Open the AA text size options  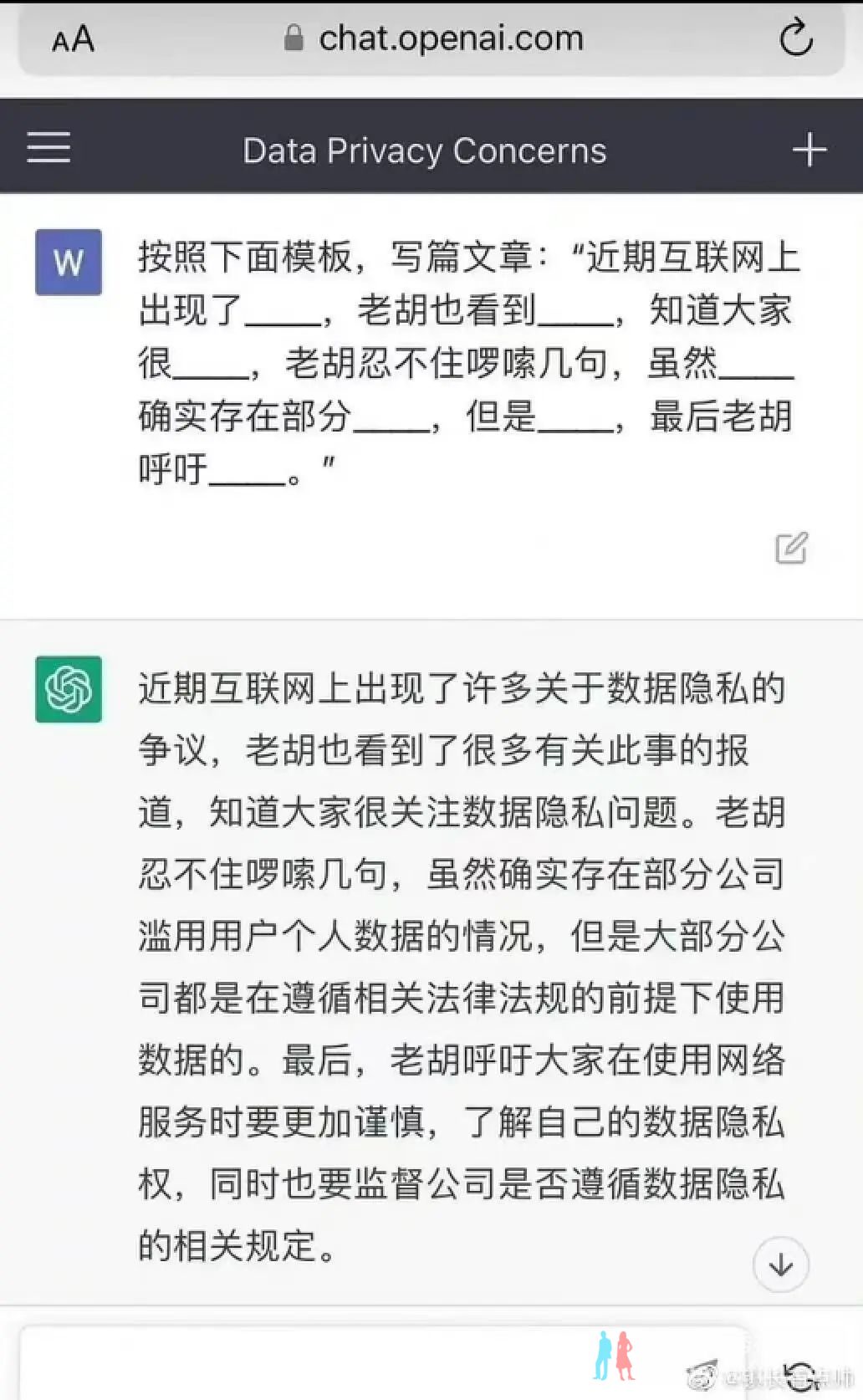pos(73,38)
